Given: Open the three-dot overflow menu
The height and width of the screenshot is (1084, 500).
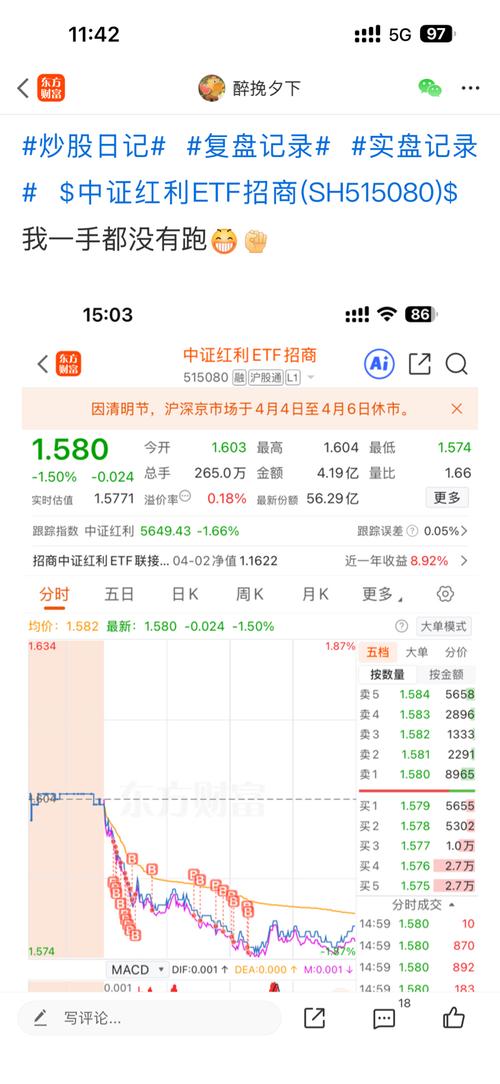Looking at the screenshot, I should tap(470, 88).
